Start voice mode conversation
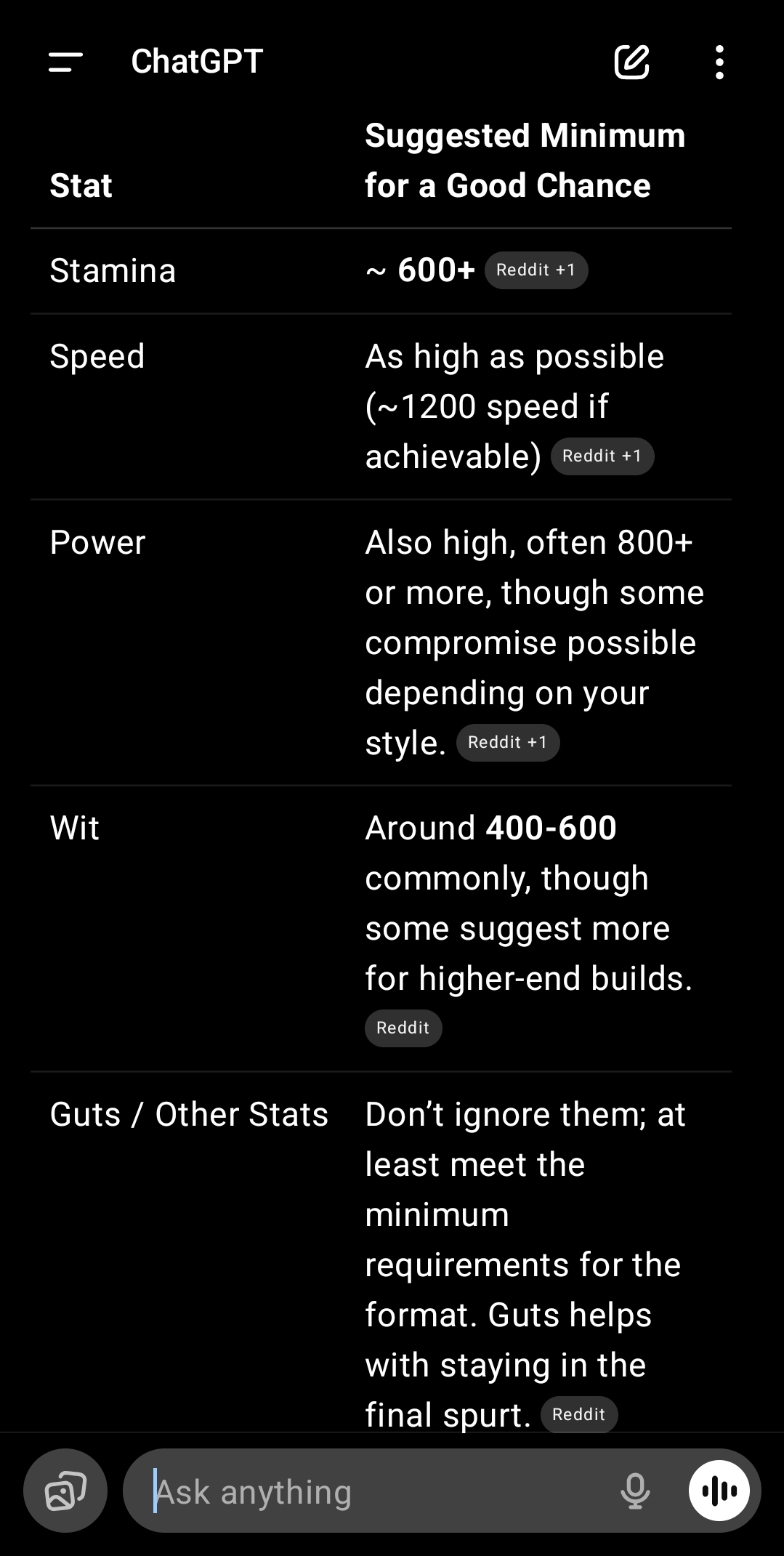Screen dimensions: 784x1556 (719, 1491)
